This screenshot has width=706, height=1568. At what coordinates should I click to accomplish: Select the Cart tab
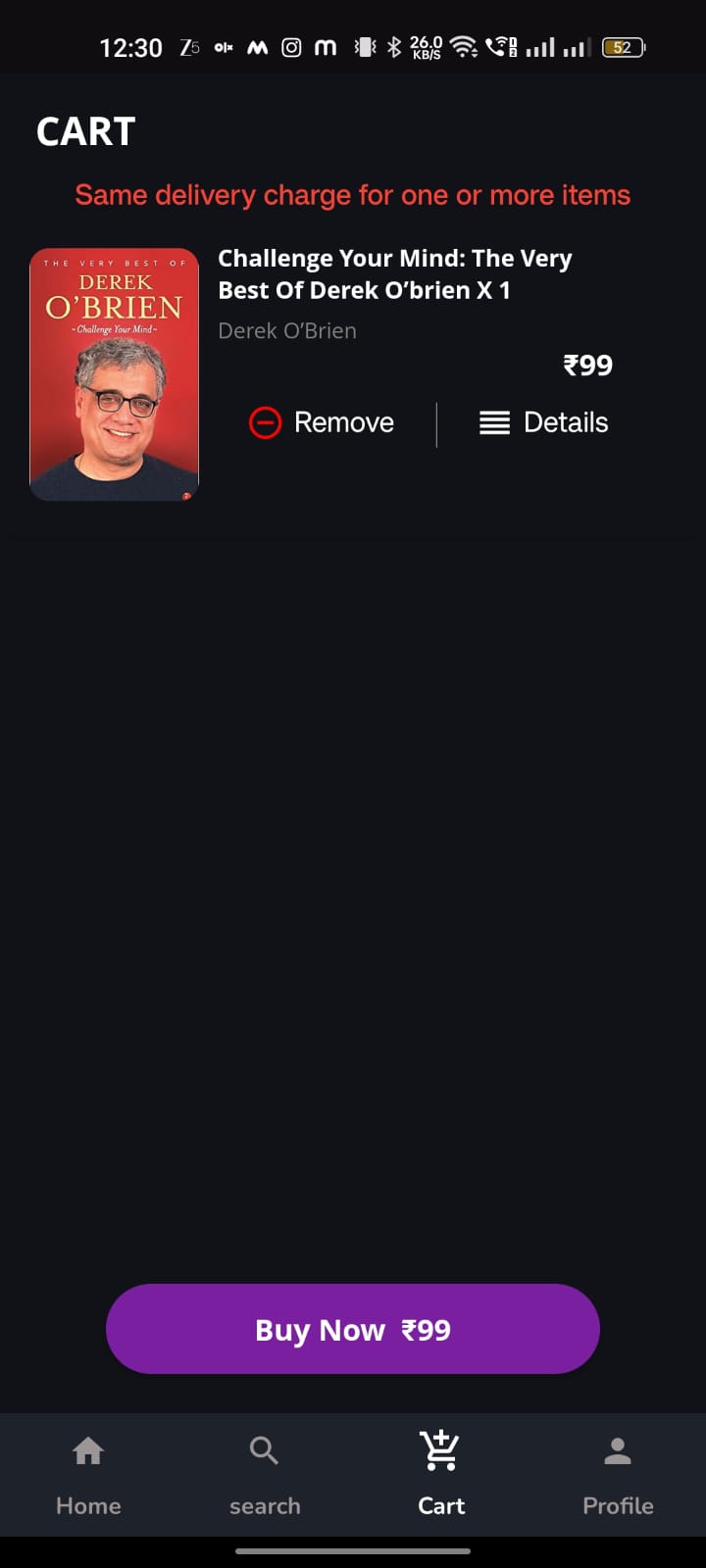point(441,1473)
